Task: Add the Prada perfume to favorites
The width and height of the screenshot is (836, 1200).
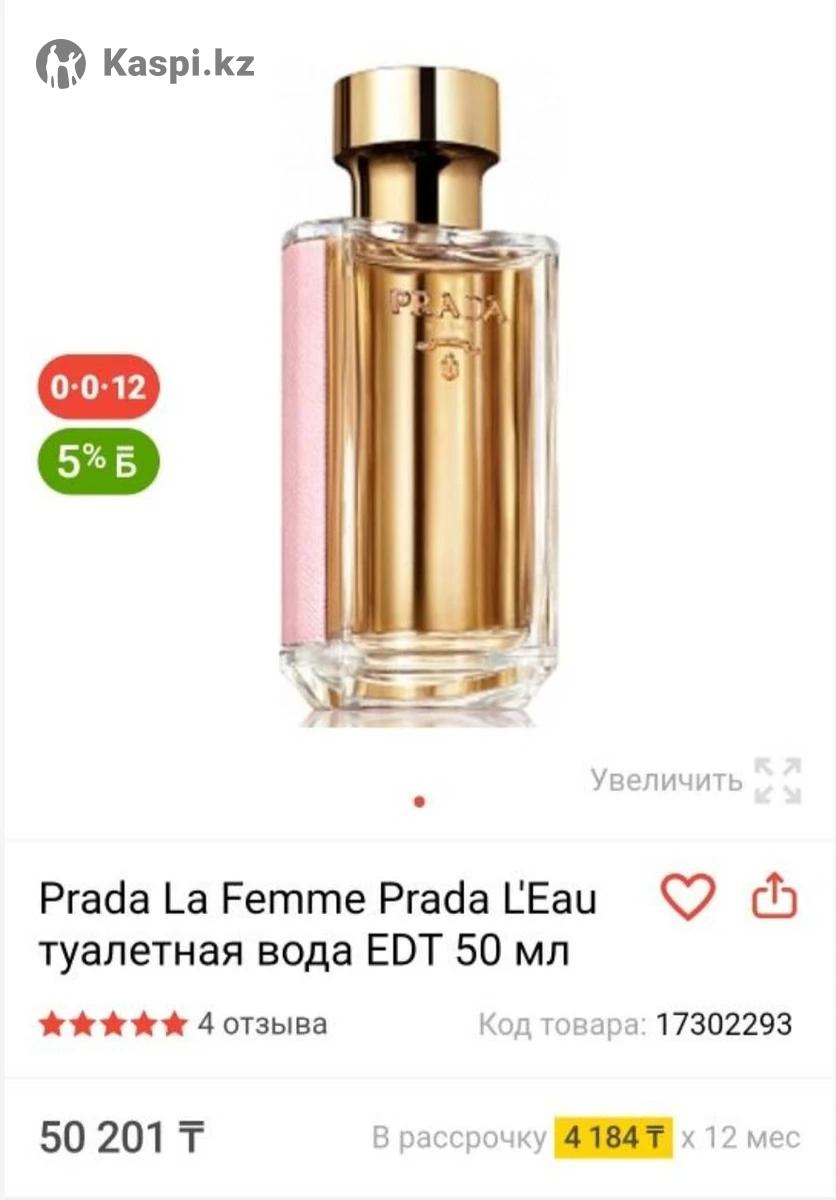Action: 688,896
